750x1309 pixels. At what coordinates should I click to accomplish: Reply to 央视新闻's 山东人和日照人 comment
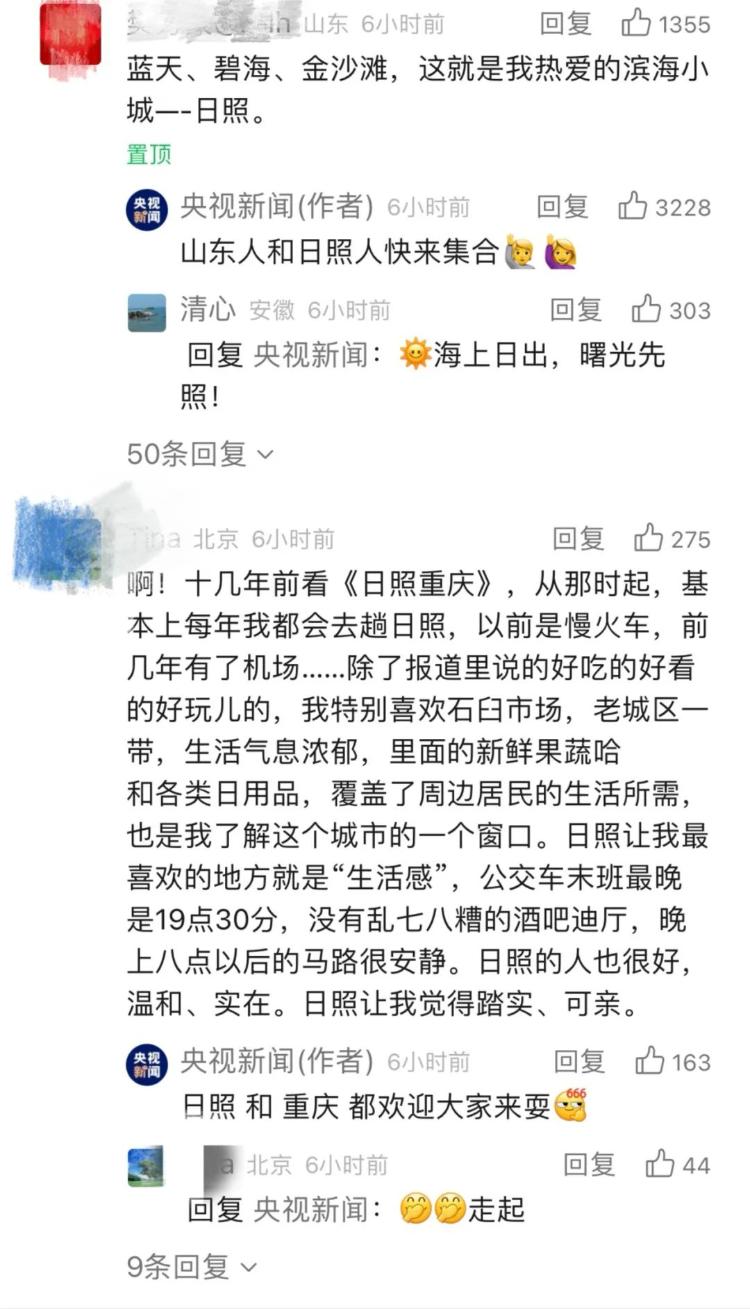coord(562,206)
